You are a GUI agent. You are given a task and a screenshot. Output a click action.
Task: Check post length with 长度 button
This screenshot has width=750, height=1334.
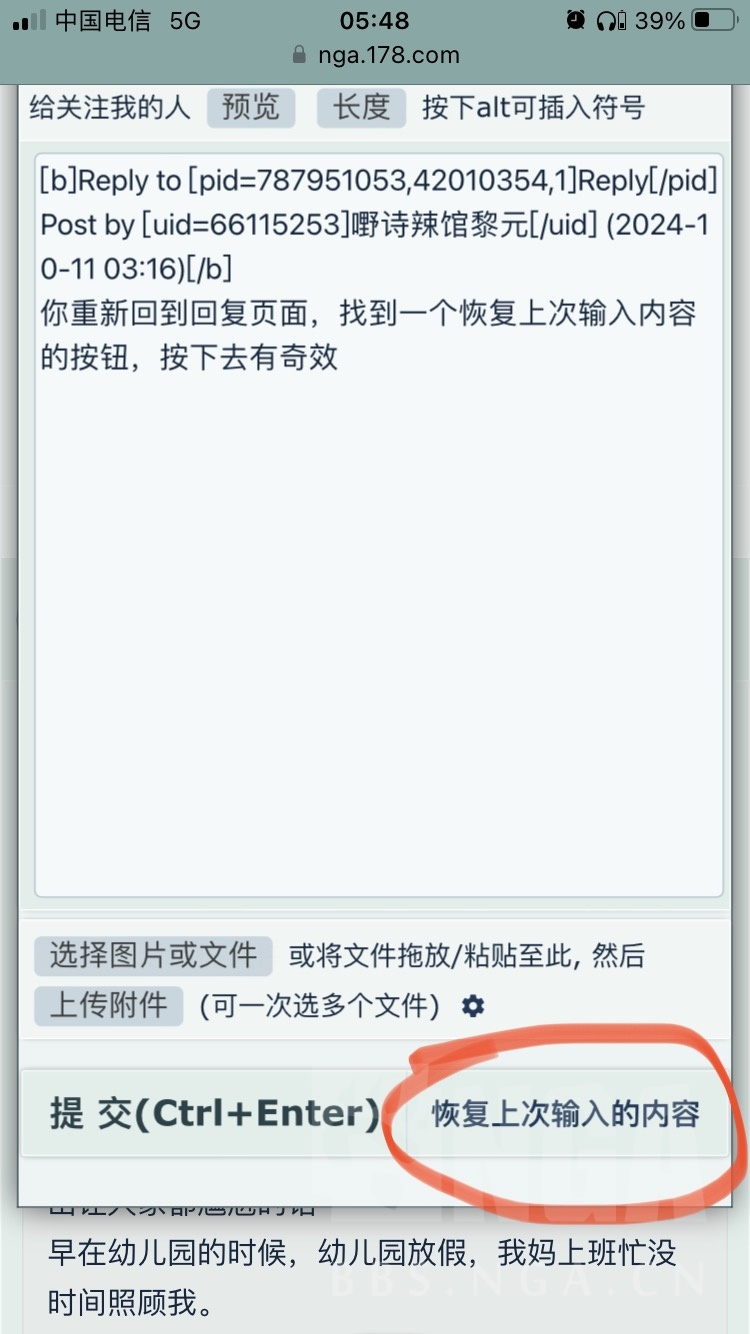(361, 107)
